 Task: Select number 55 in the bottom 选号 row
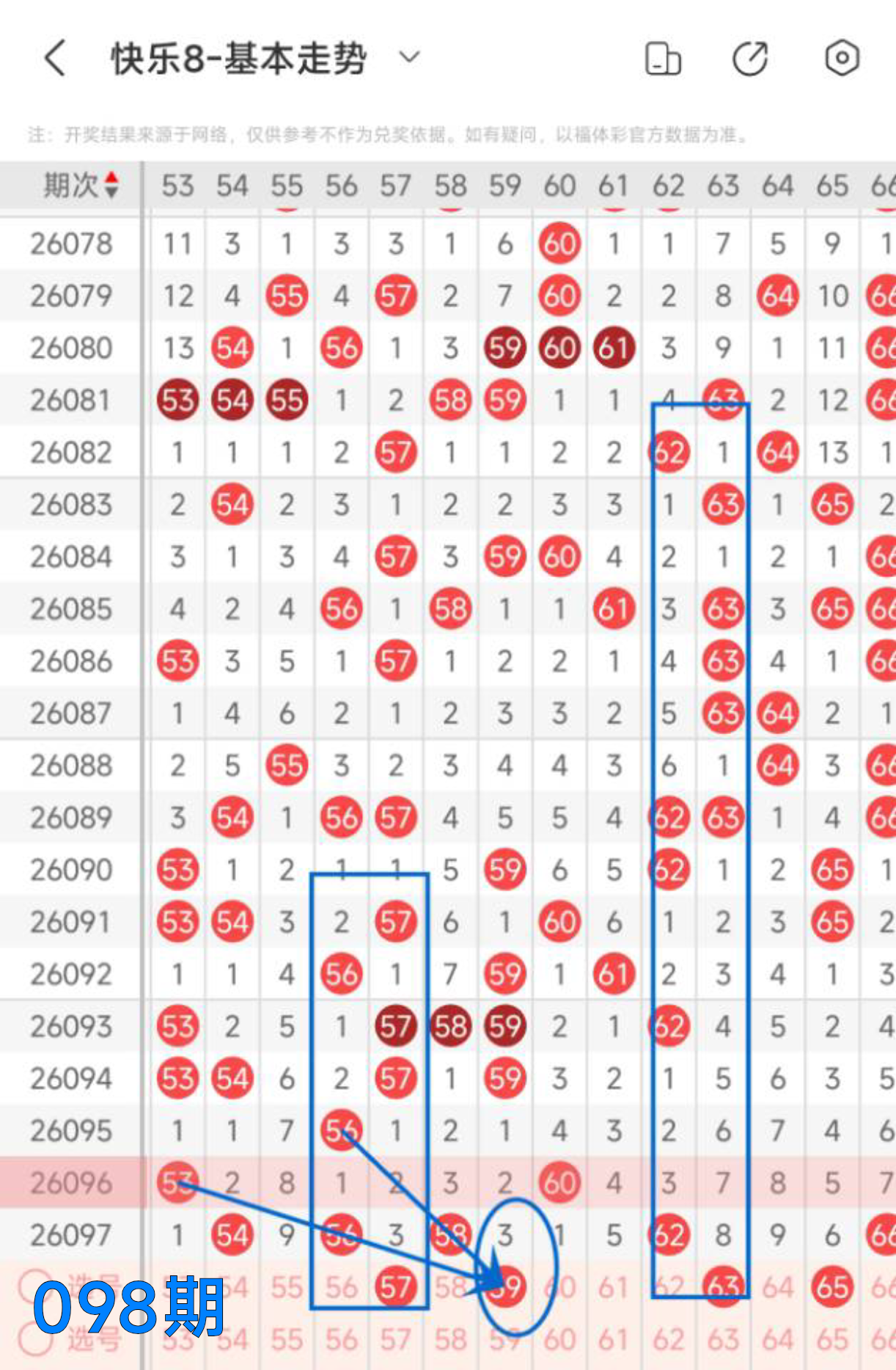287,1341
